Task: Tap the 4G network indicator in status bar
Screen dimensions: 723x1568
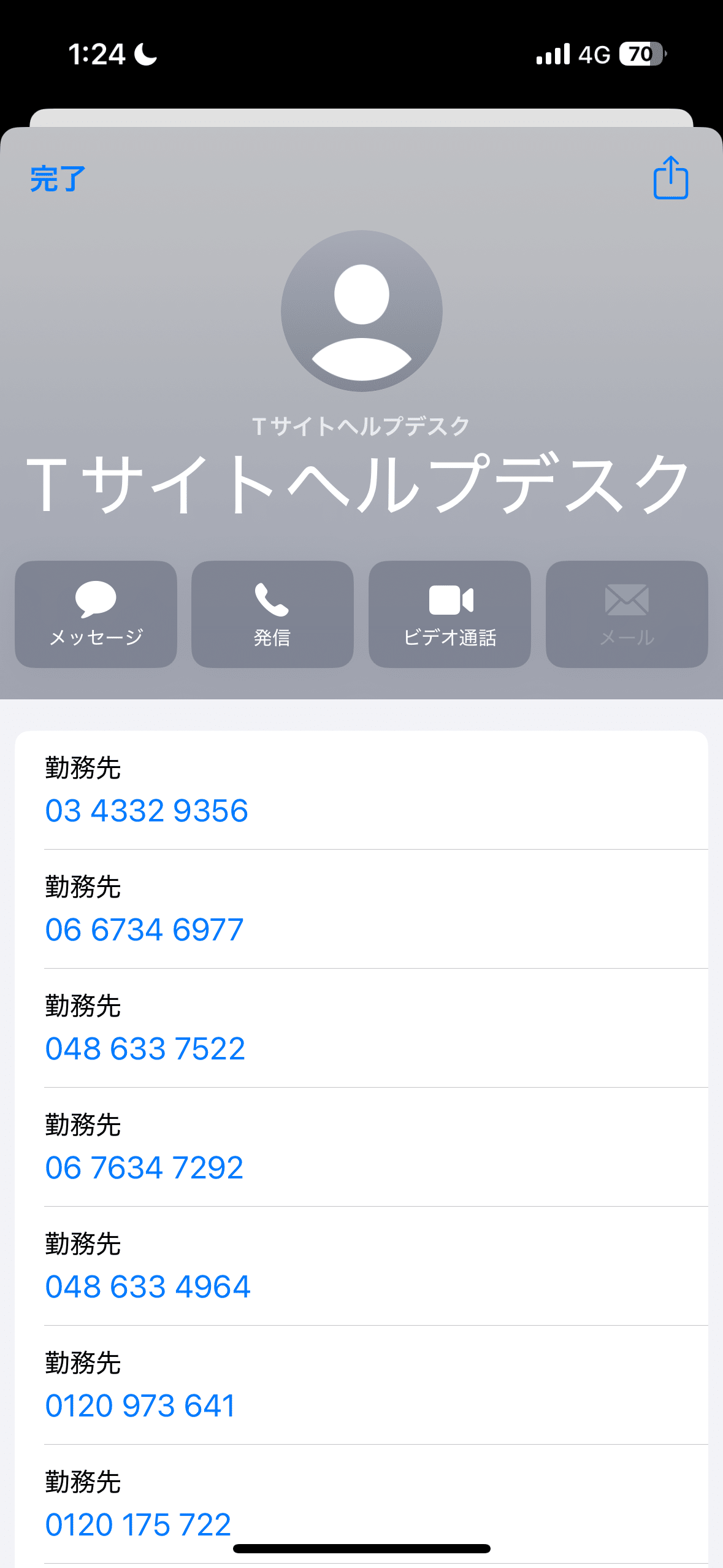Action: coord(592,55)
